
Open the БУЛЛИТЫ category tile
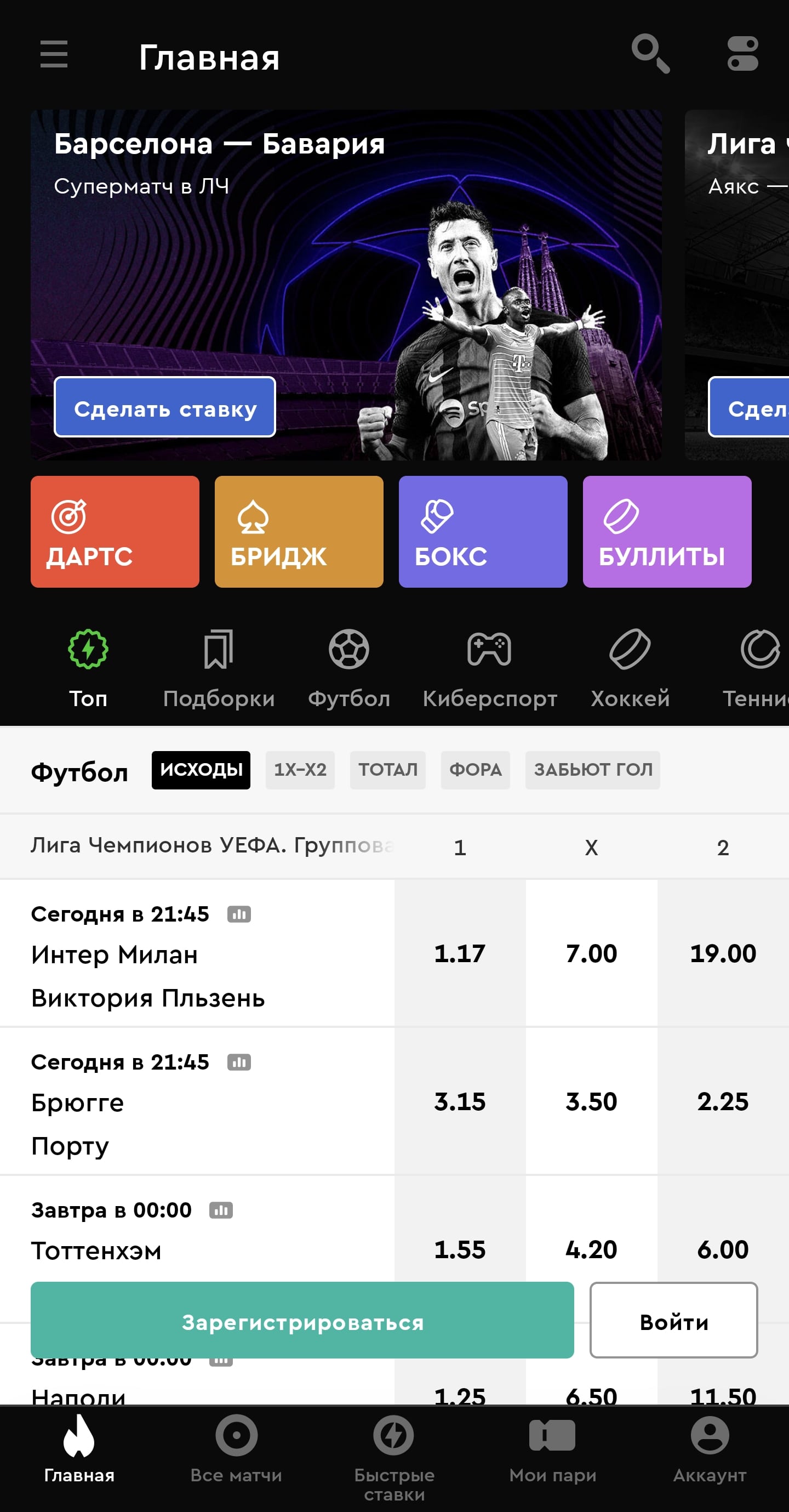pos(667,532)
